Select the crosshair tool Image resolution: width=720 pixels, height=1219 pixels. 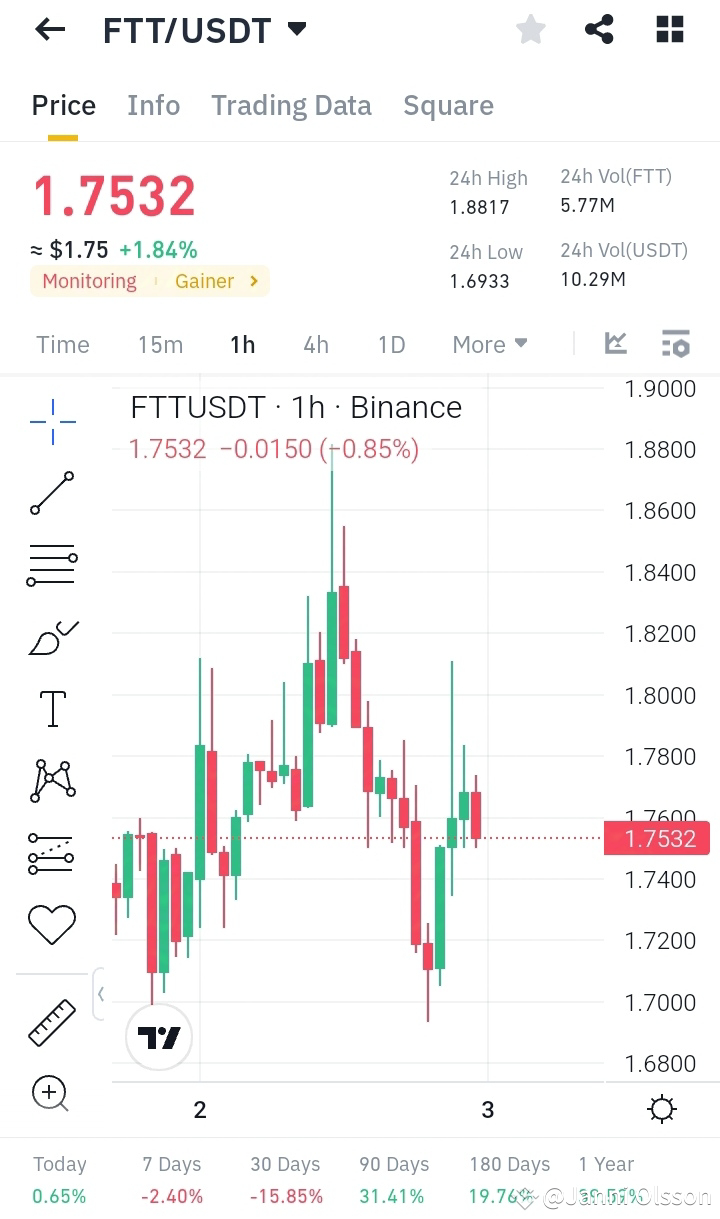pos(51,422)
